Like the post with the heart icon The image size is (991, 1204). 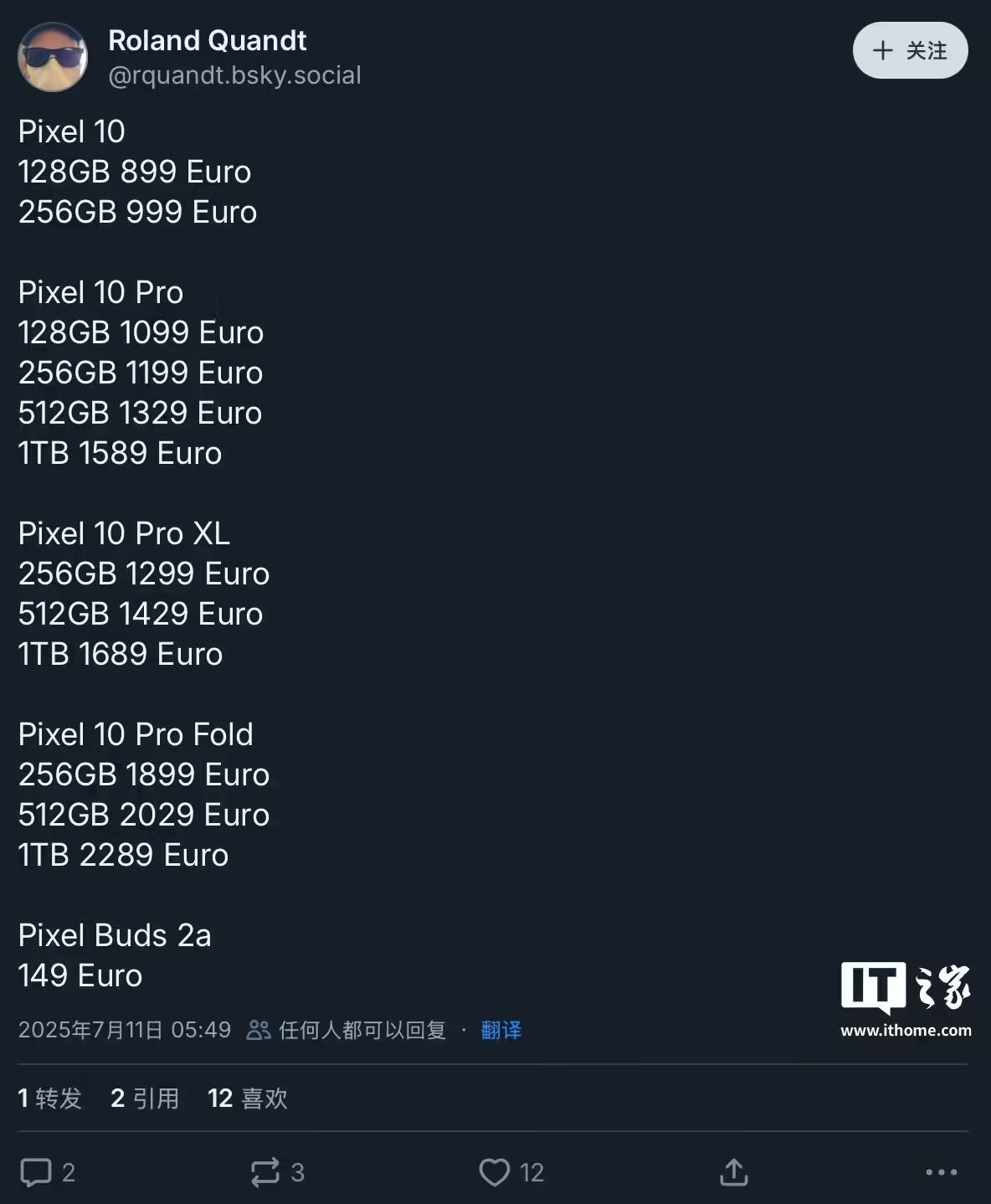point(494,1172)
